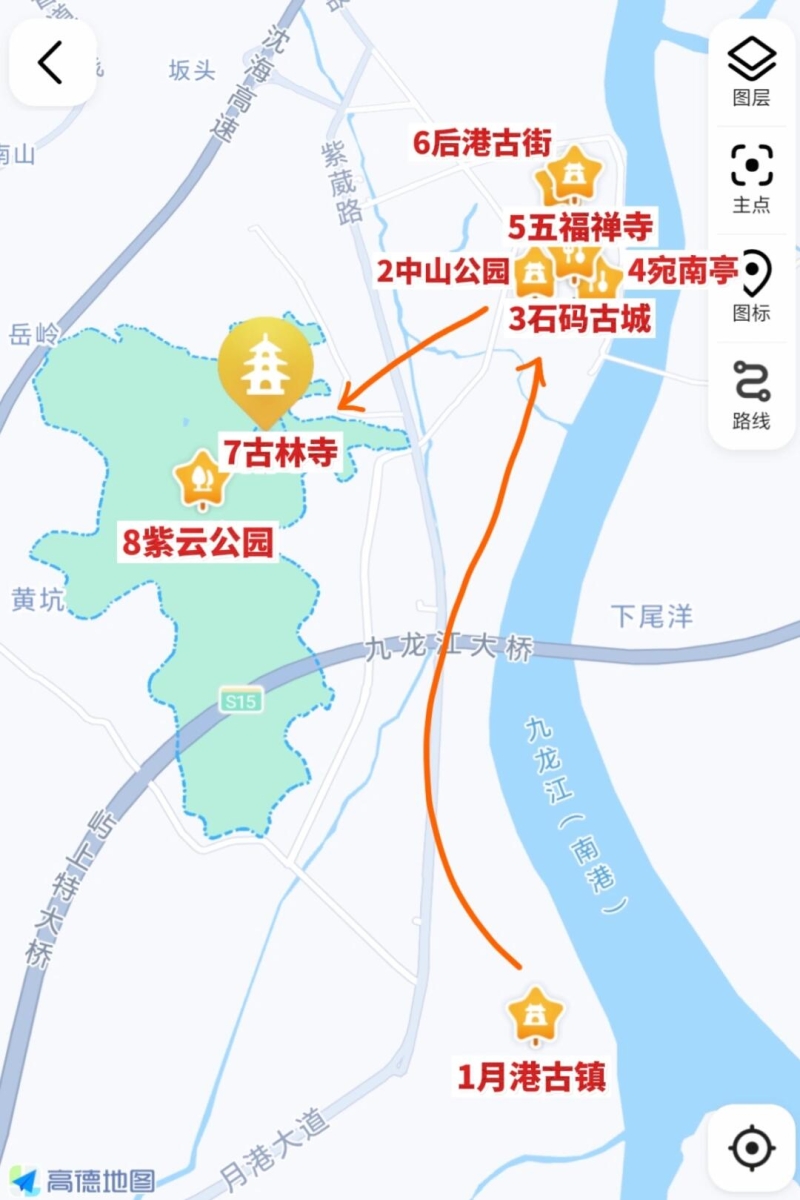Go back using the top-left arrow
800x1200 pixels.
click(52, 63)
